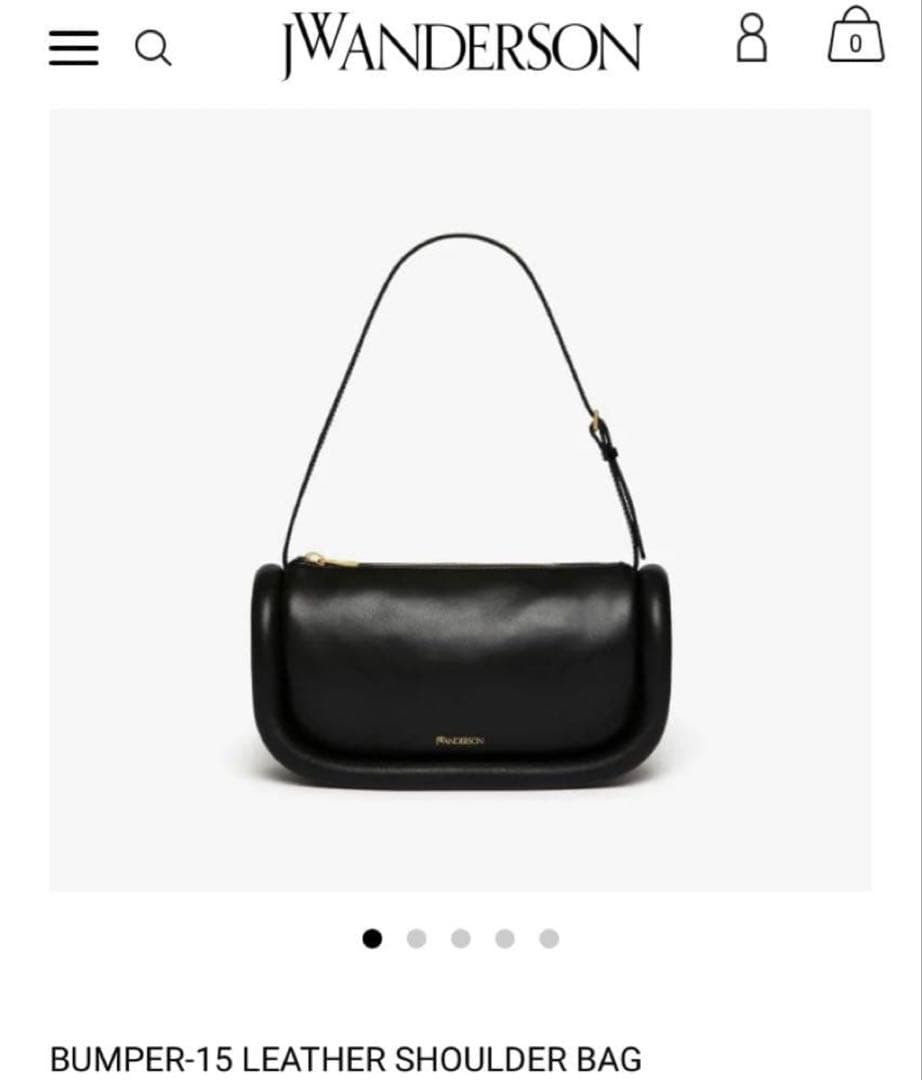922x1080 pixels.
Task: Go to JW Anderson home via logo
Action: pos(461,47)
